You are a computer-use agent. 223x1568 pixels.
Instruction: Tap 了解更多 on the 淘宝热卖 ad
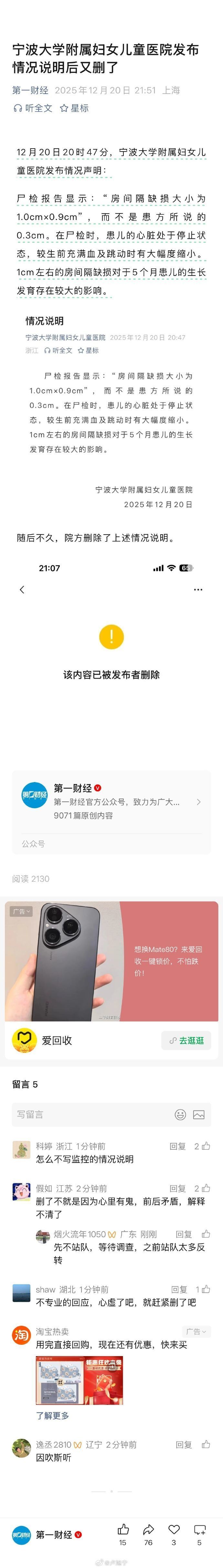[52, 1416]
